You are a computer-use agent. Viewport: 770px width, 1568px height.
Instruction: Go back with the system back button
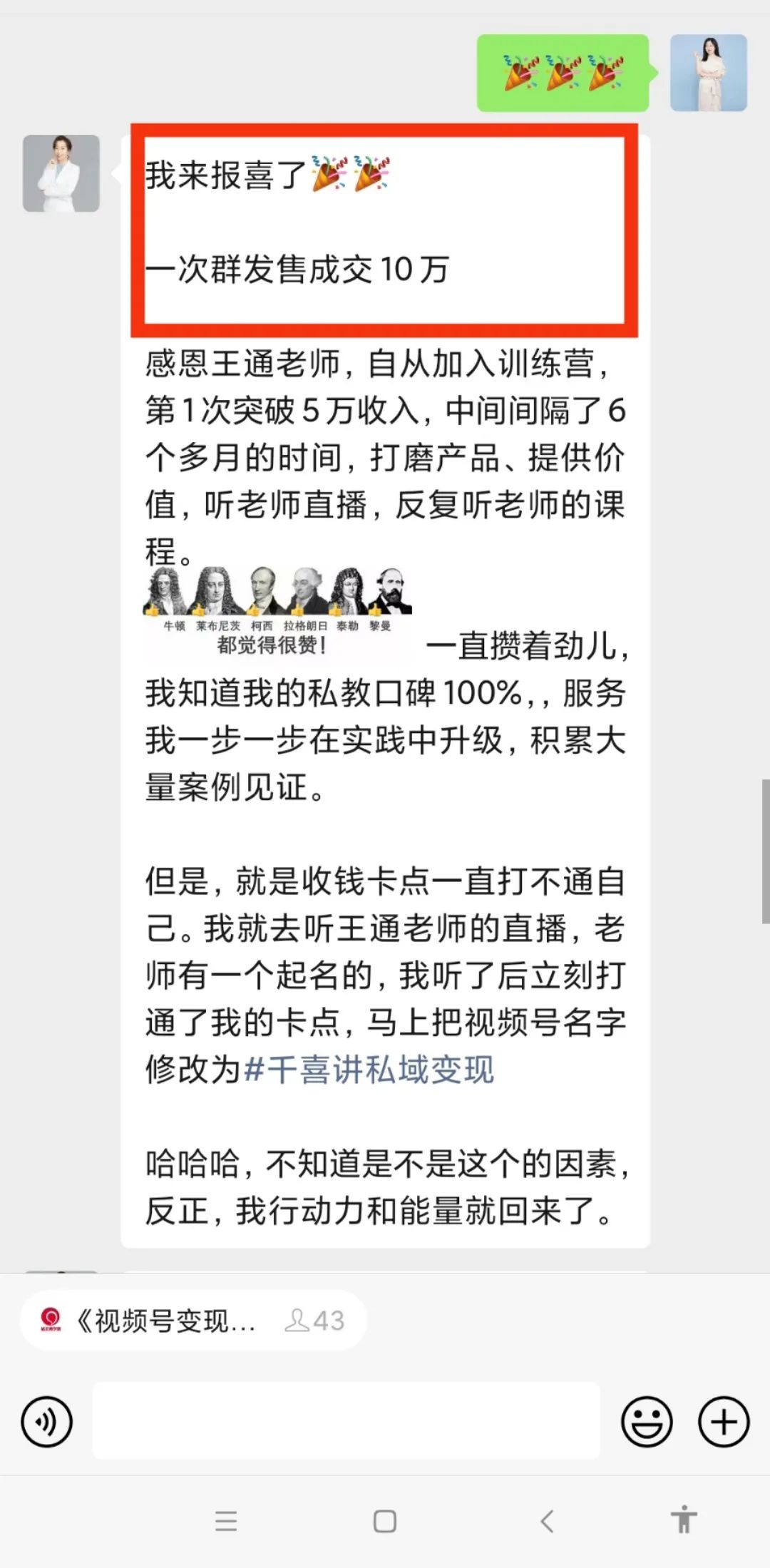[x=547, y=1522]
